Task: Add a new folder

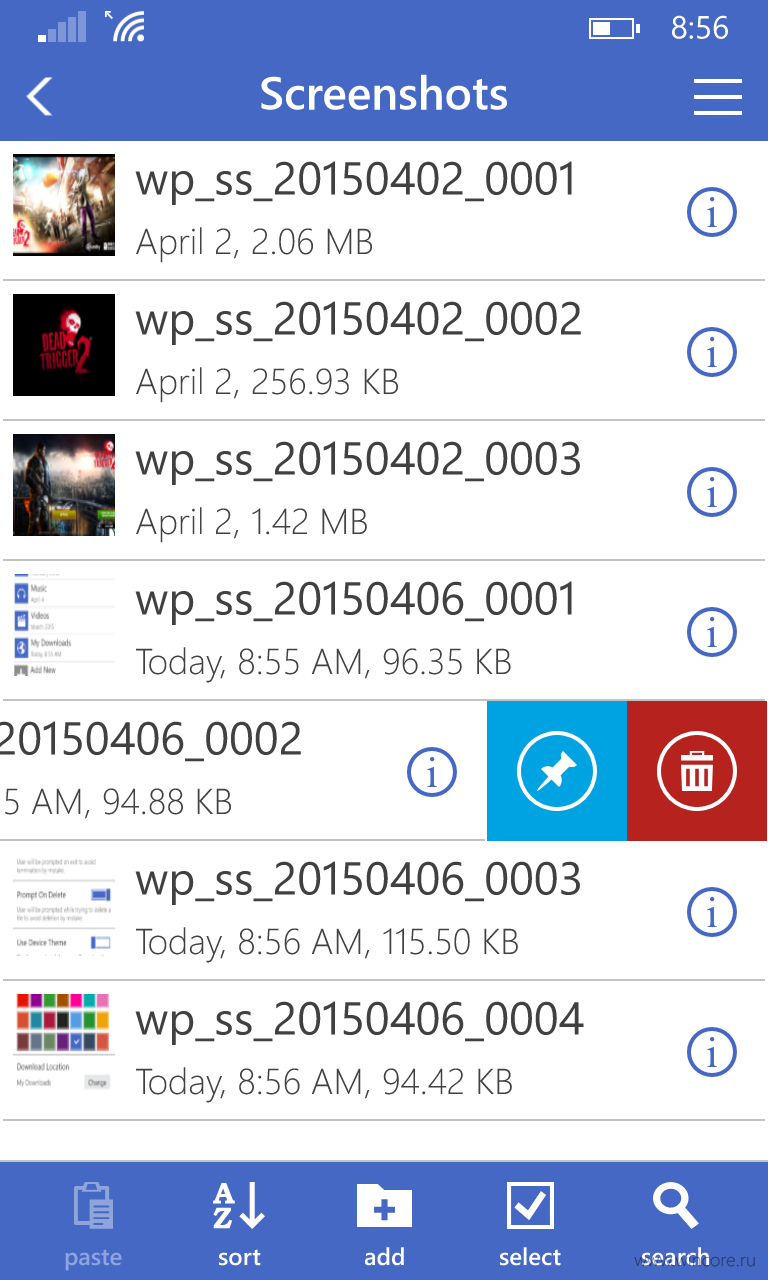Action: point(384,1222)
